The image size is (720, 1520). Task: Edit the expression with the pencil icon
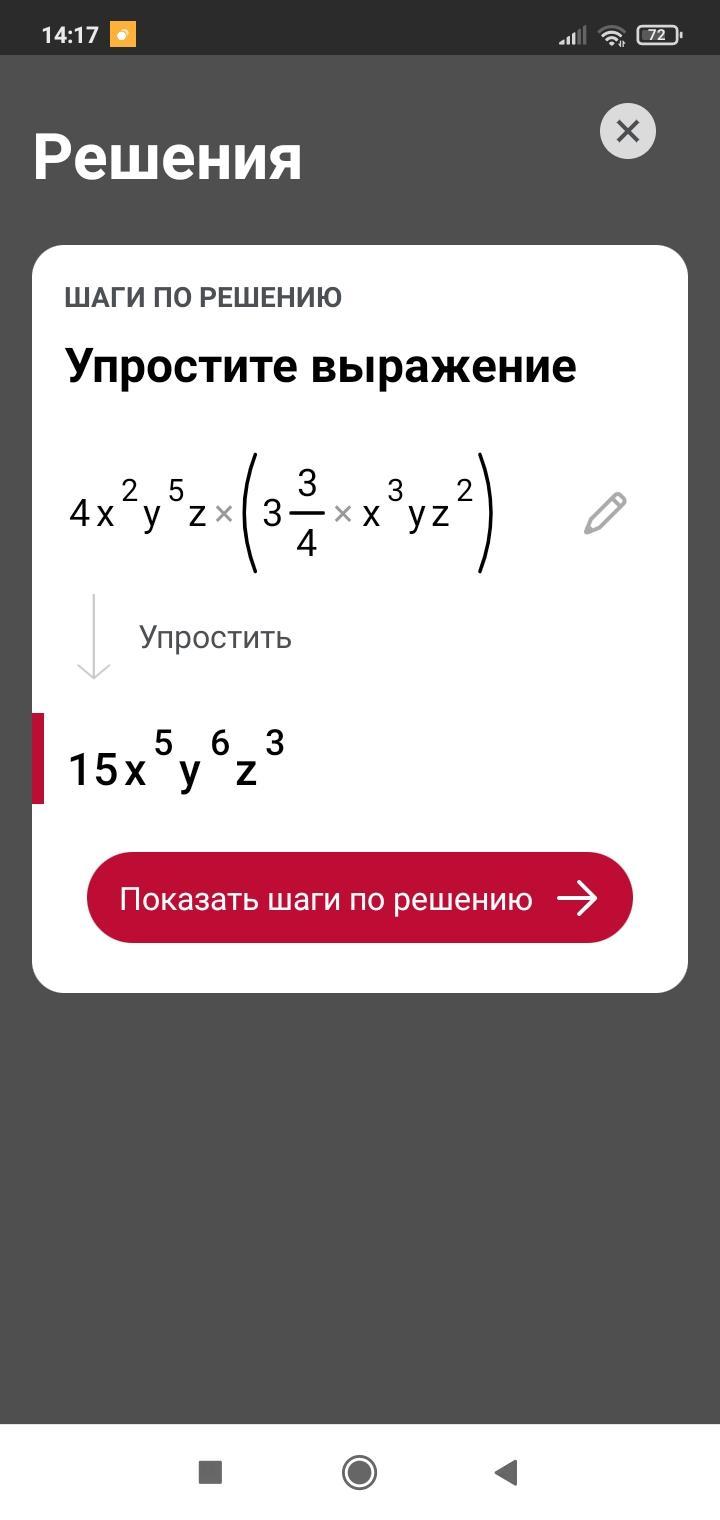pyautogui.click(x=604, y=513)
